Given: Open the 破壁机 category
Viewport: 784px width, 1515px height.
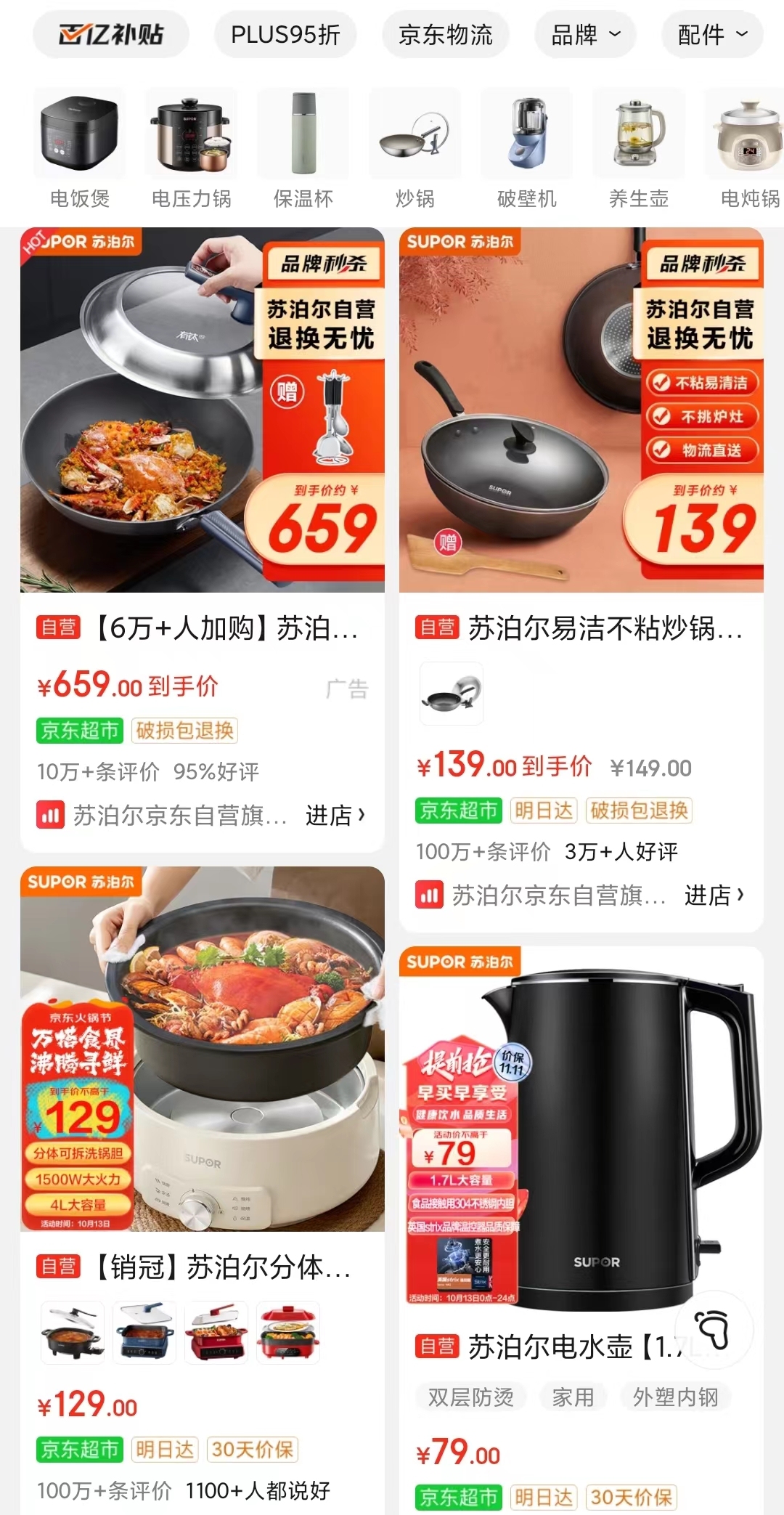Looking at the screenshot, I should (527, 150).
